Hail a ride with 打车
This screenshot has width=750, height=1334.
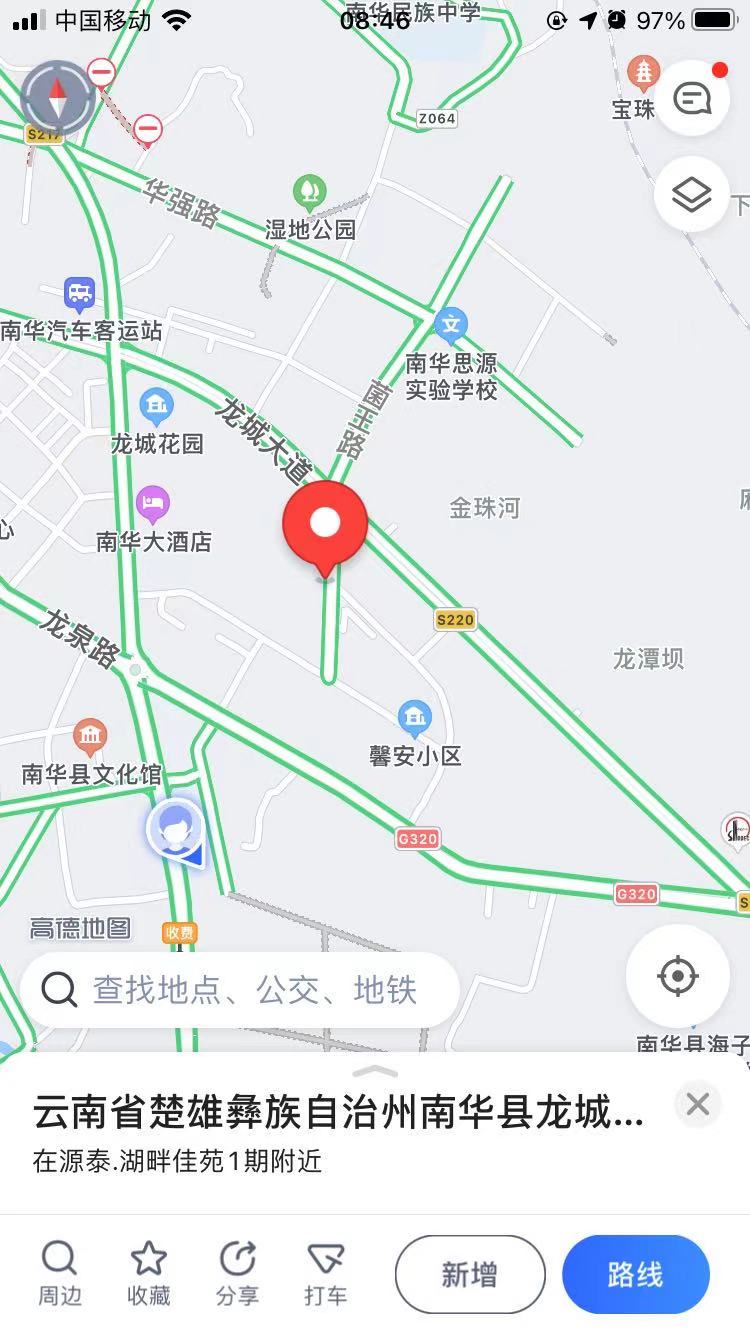click(x=326, y=1274)
